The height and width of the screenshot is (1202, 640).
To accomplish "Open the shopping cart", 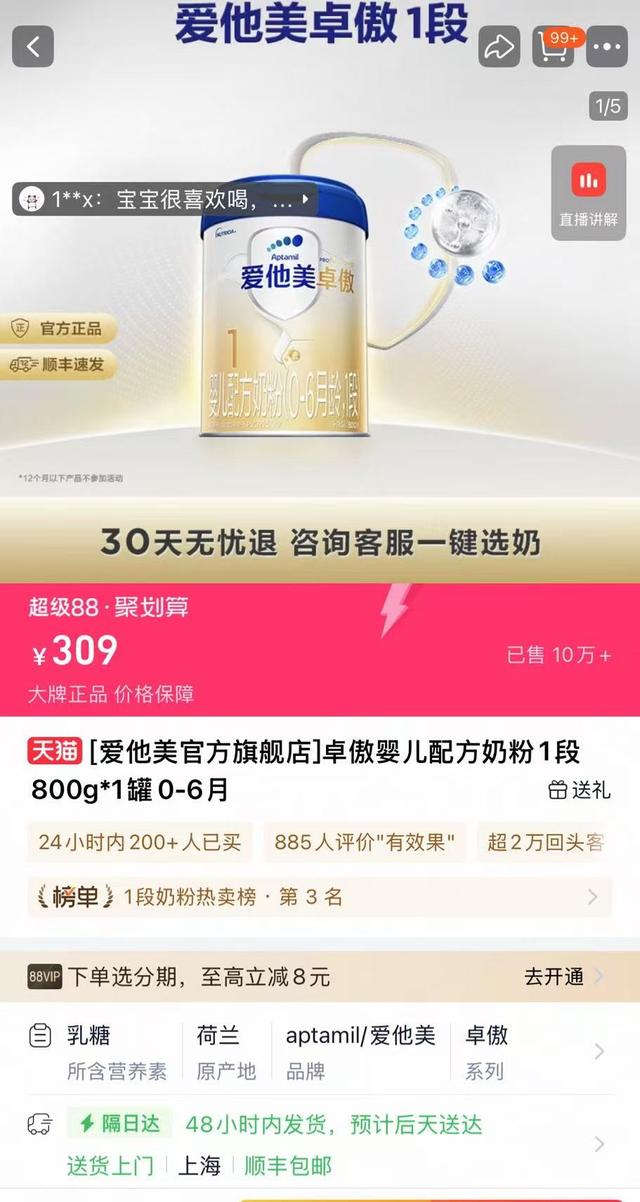I will 553,47.
